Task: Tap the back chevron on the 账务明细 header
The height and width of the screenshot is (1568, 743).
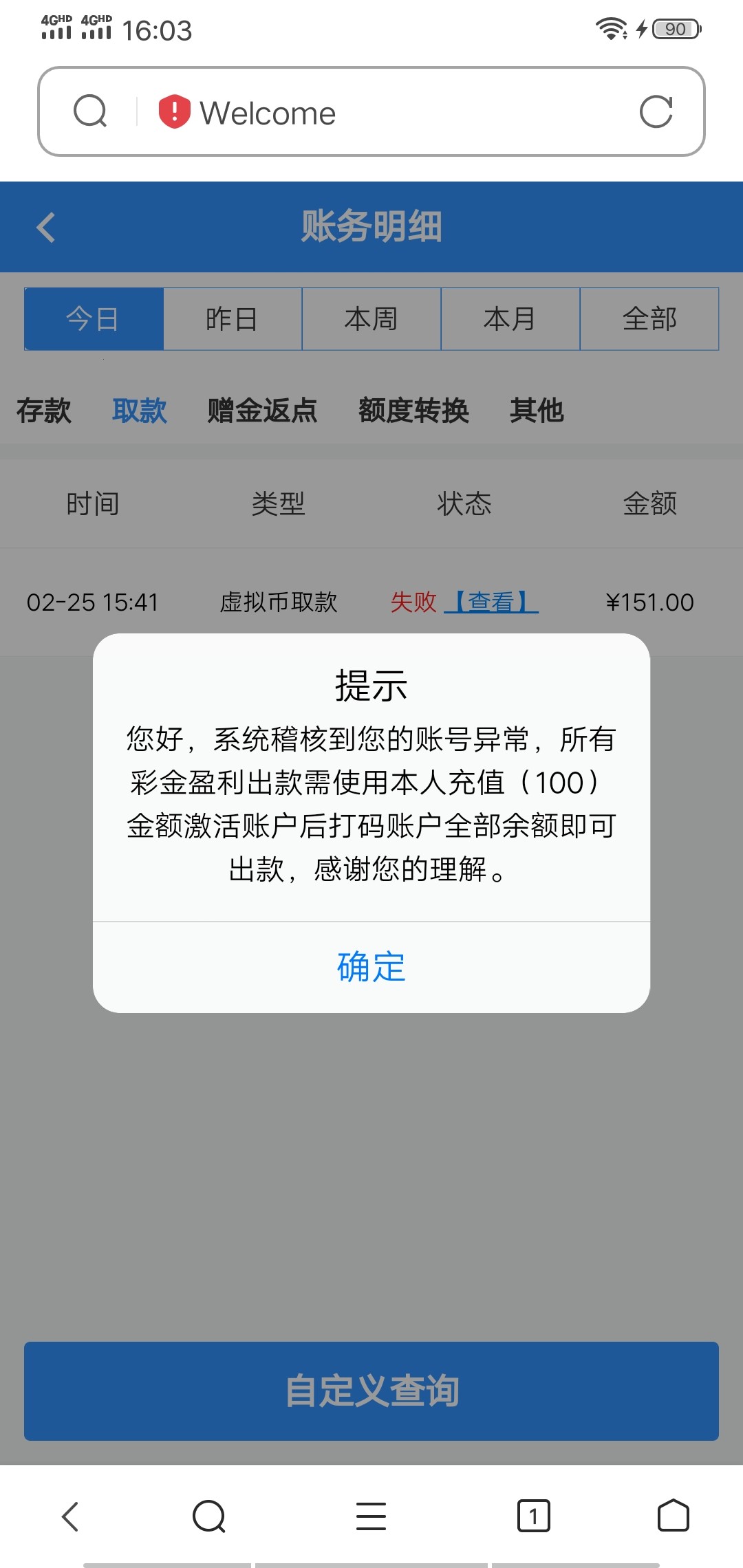Action: click(x=46, y=228)
